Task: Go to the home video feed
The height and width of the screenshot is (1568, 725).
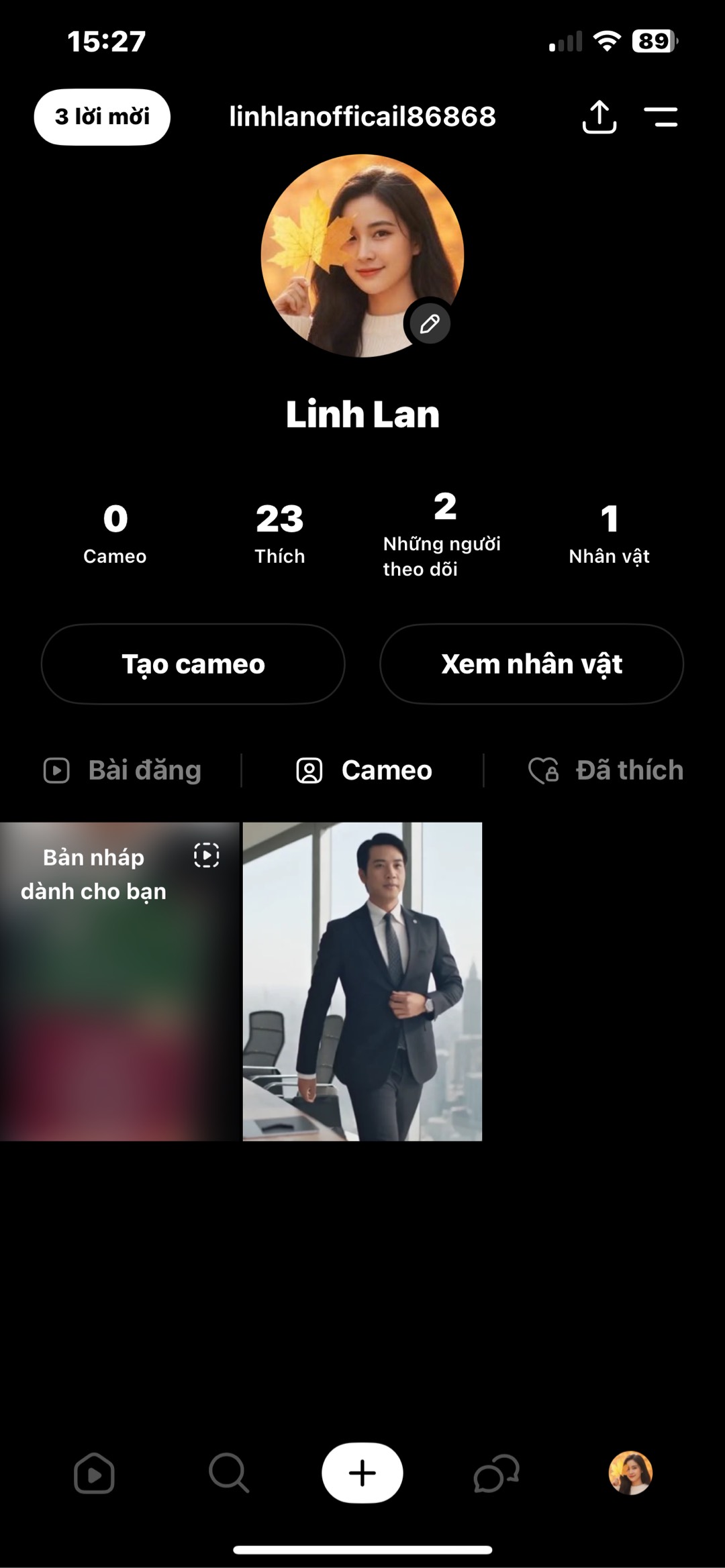Action: 94,1473
